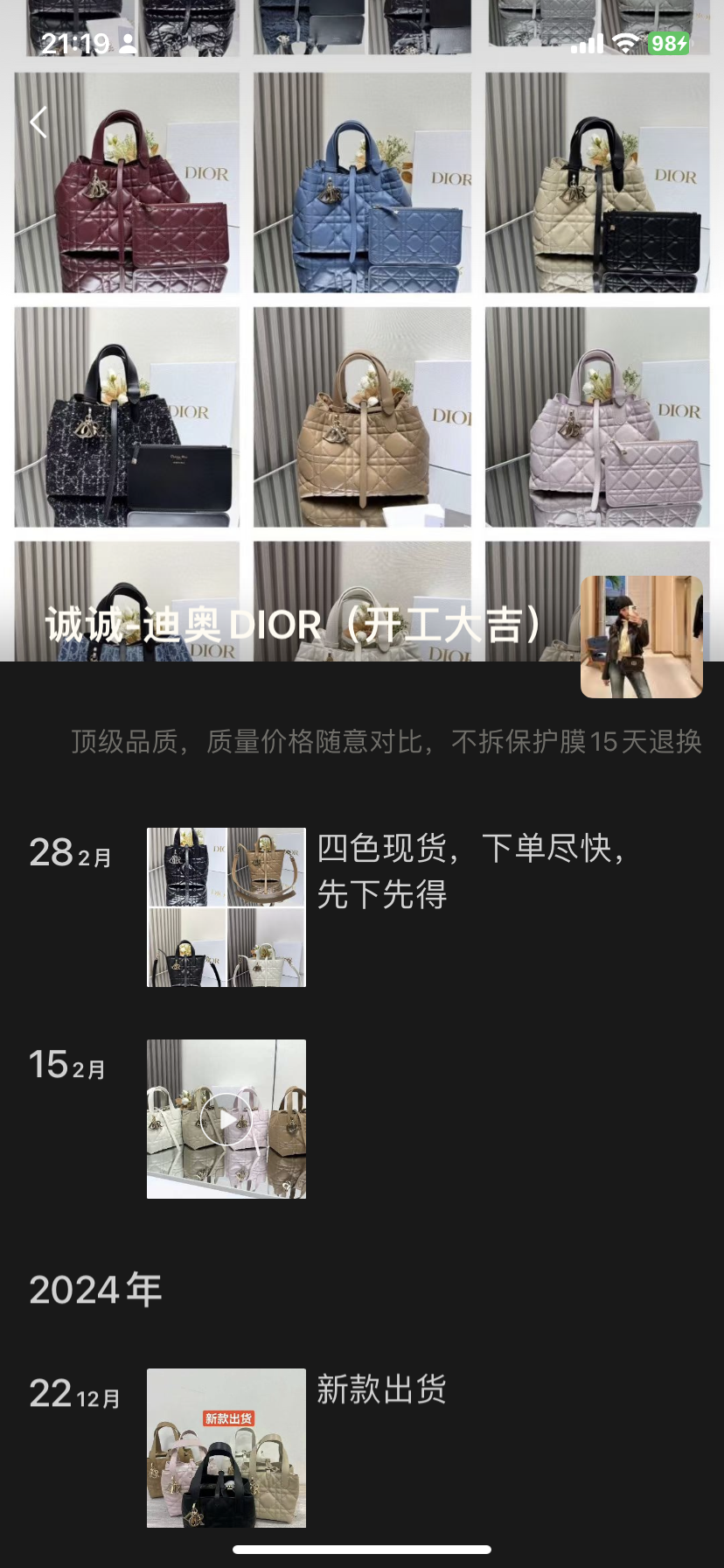
Task: Play the 15 Feb video post
Action: [x=226, y=1119]
